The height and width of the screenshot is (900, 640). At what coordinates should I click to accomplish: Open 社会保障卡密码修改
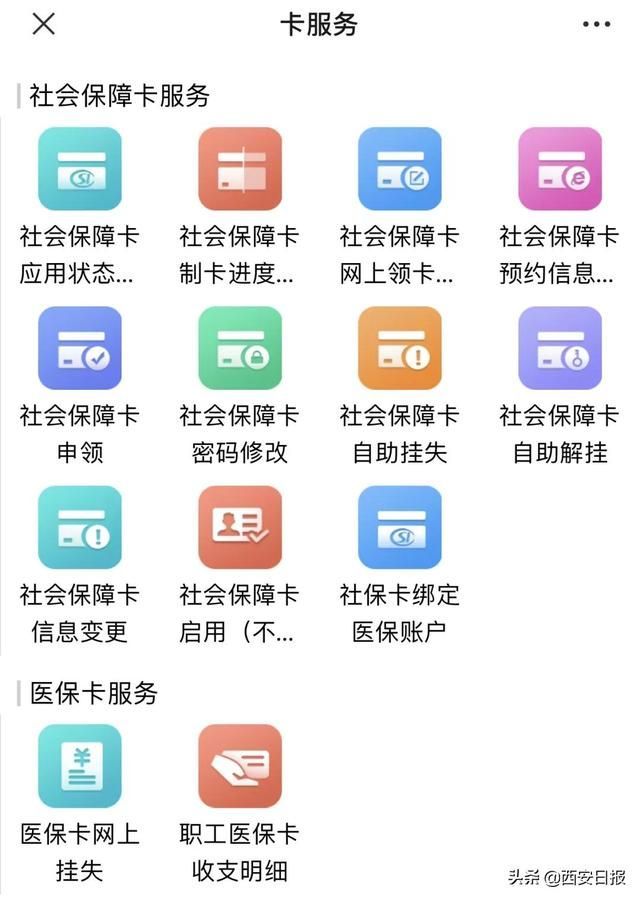pyautogui.click(x=240, y=348)
